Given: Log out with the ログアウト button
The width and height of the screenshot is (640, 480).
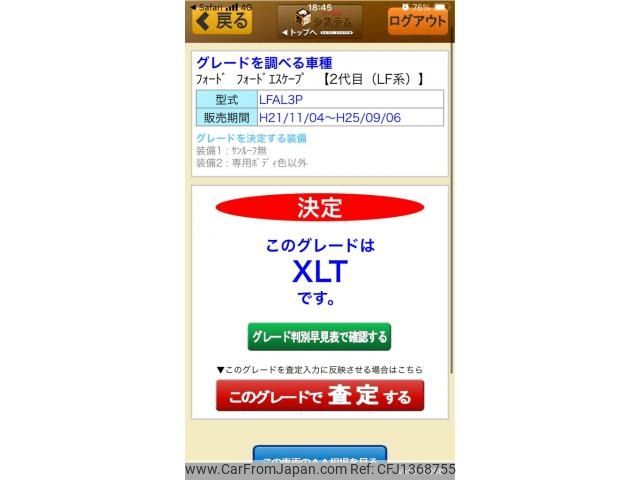Looking at the screenshot, I should tap(418, 20).
